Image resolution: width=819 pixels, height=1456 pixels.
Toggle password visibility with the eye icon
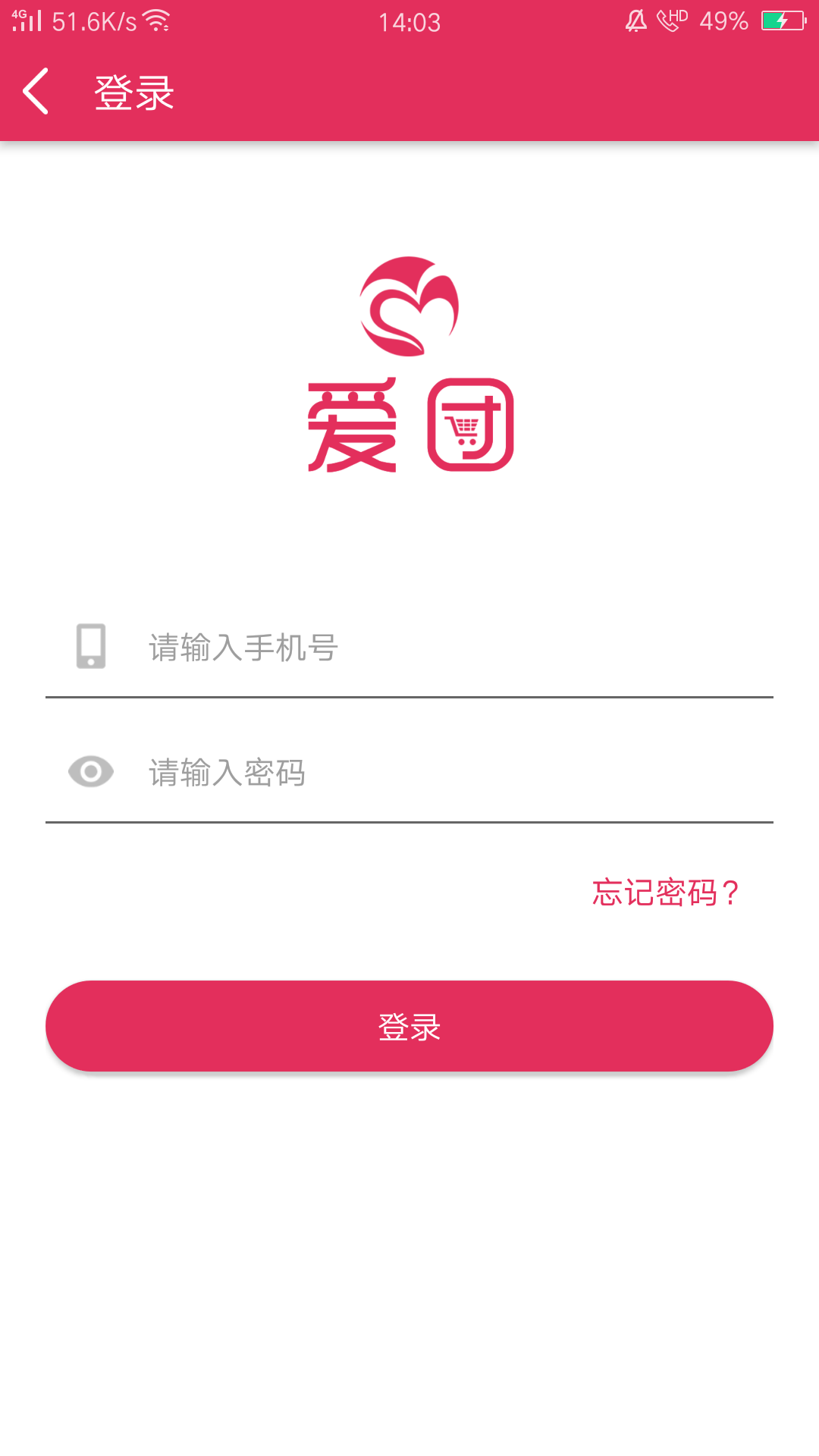[91, 772]
